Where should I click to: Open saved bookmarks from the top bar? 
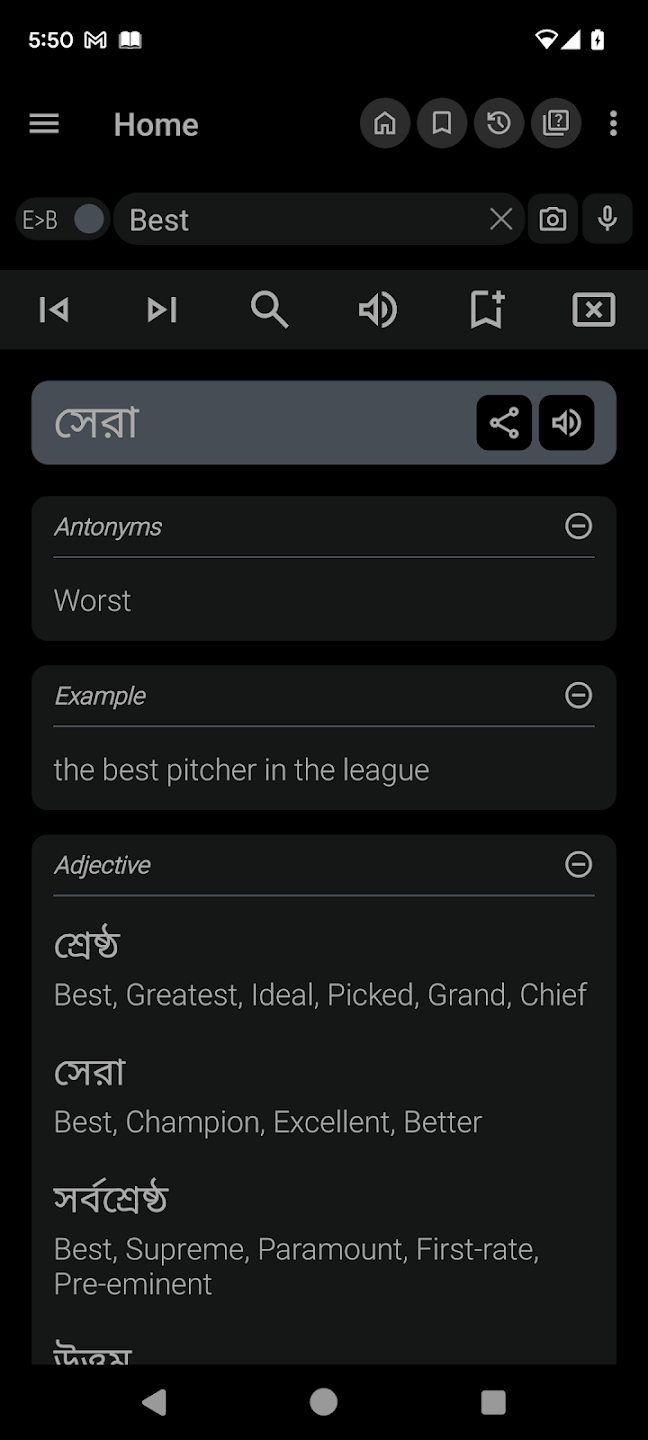click(442, 123)
